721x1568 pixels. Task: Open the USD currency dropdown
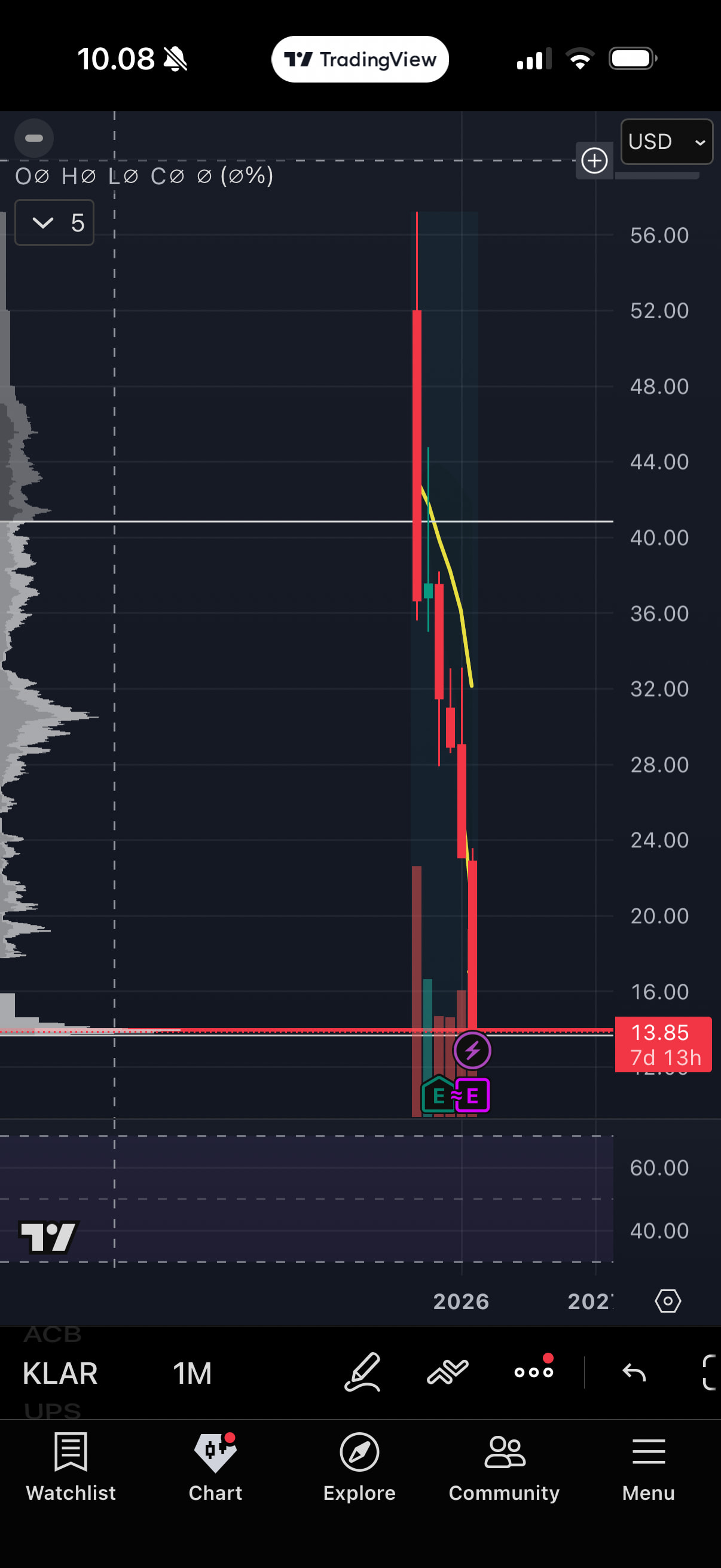pos(665,142)
